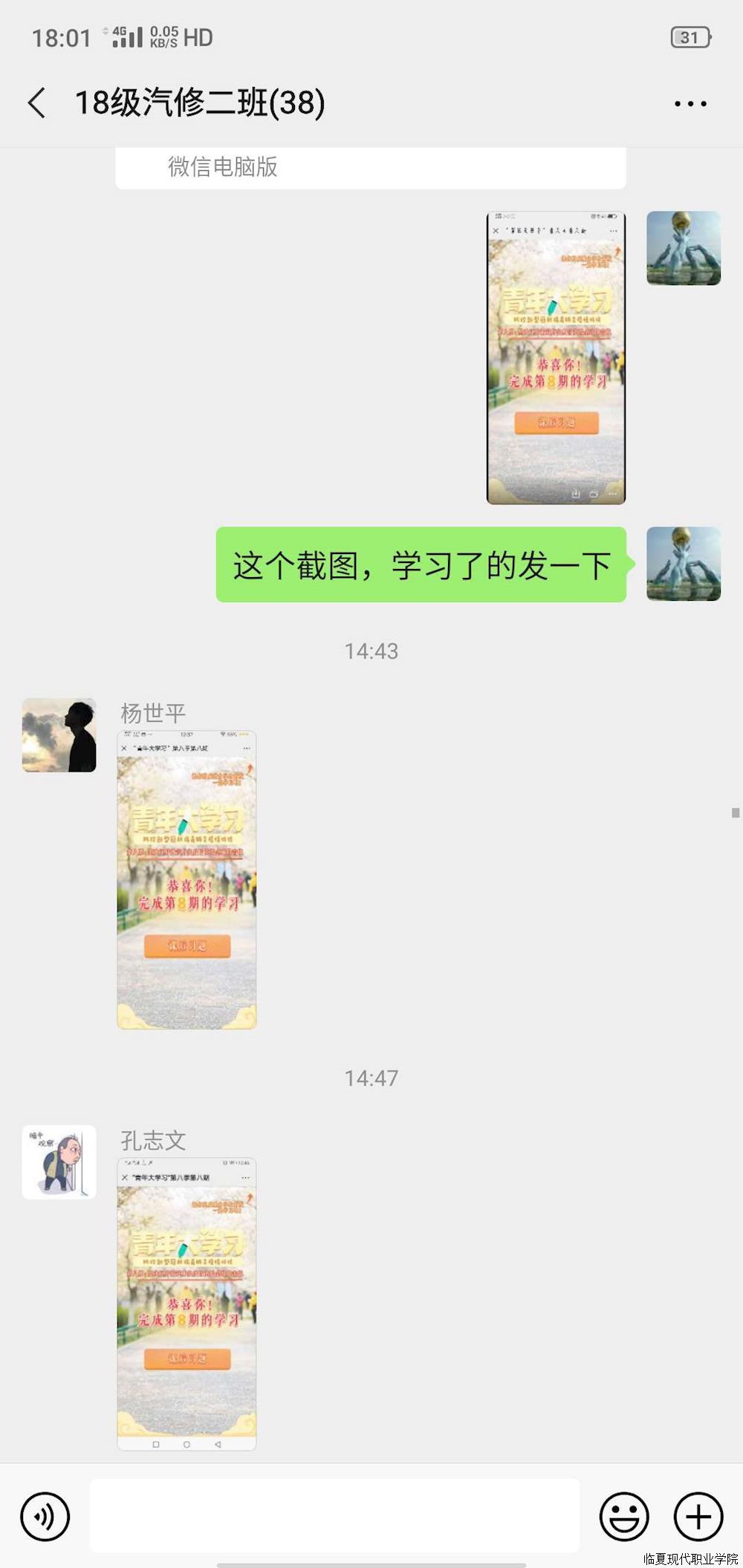Image resolution: width=743 pixels, height=1568 pixels.
Task: Tap my avatar beside the green message
Action: click(683, 564)
